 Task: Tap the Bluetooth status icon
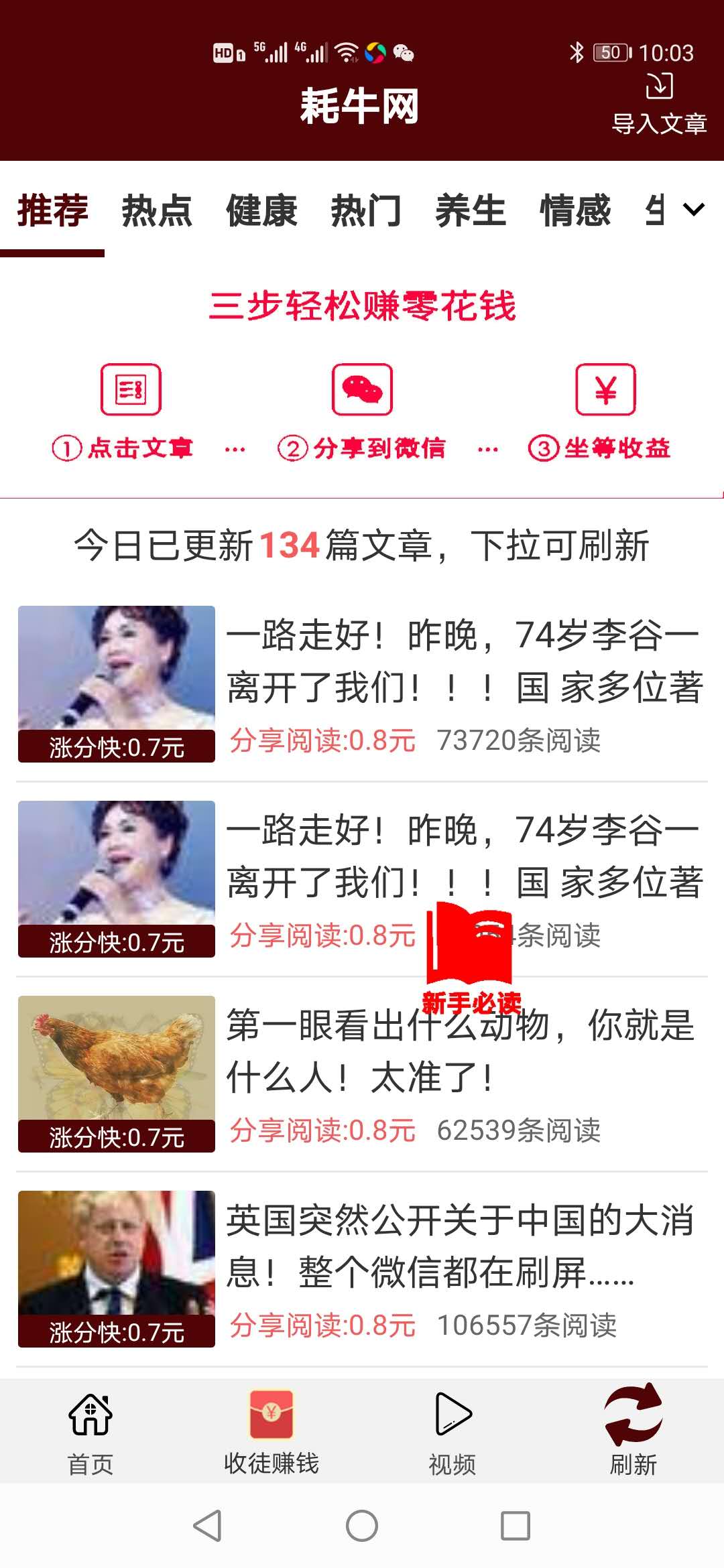click(575, 52)
